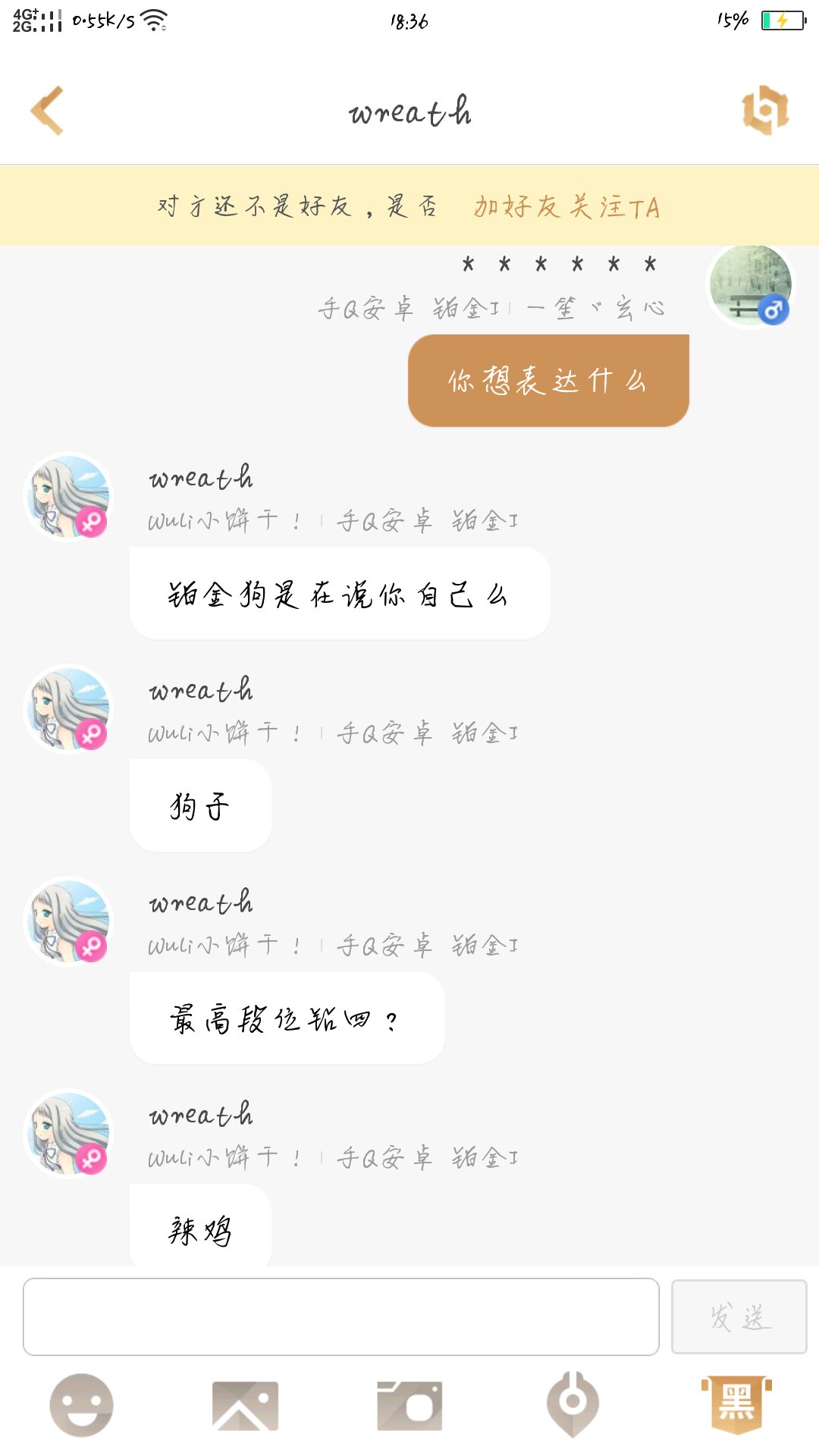Attach a picture from the gallery

tap(245, 1404)
